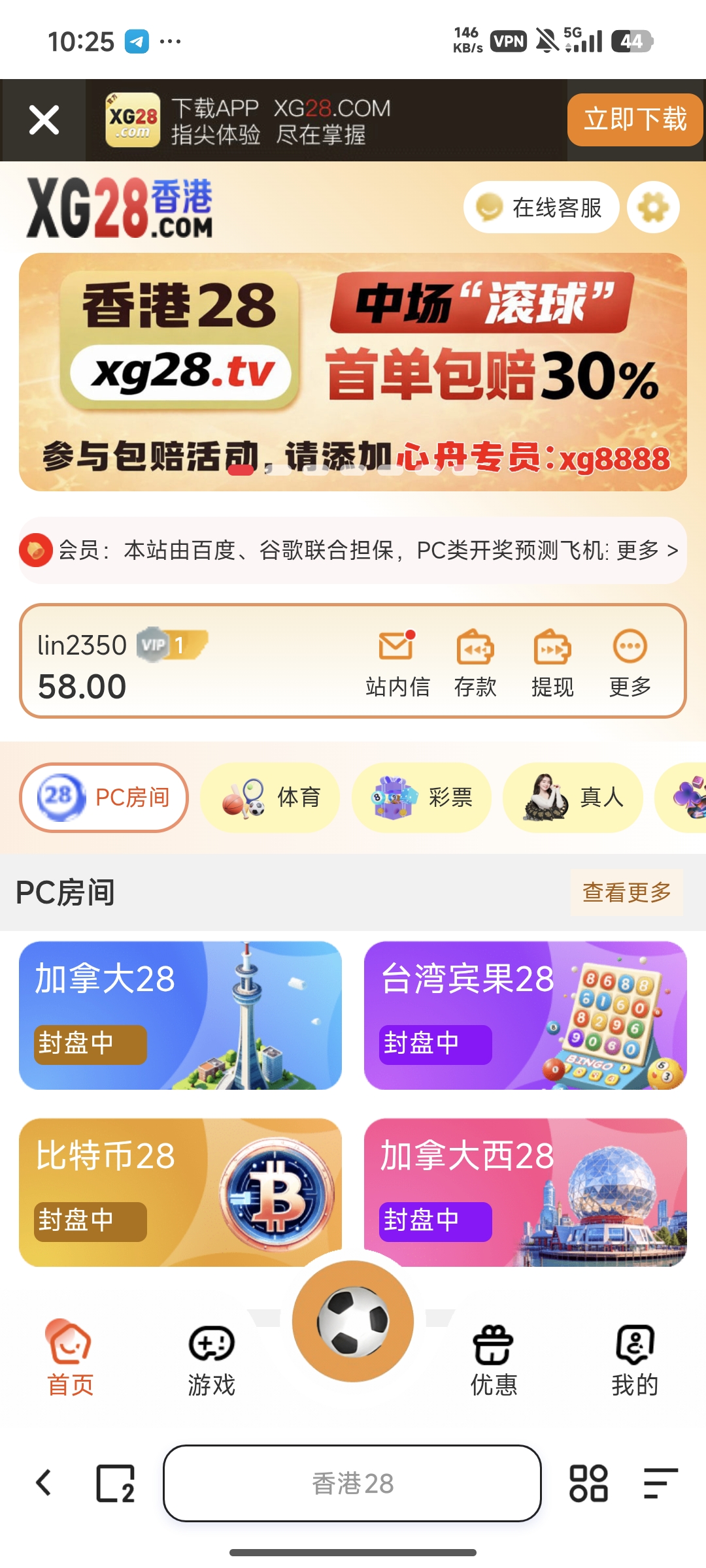
Task: Open the 更多 account options
Action: tap(630, 662)
